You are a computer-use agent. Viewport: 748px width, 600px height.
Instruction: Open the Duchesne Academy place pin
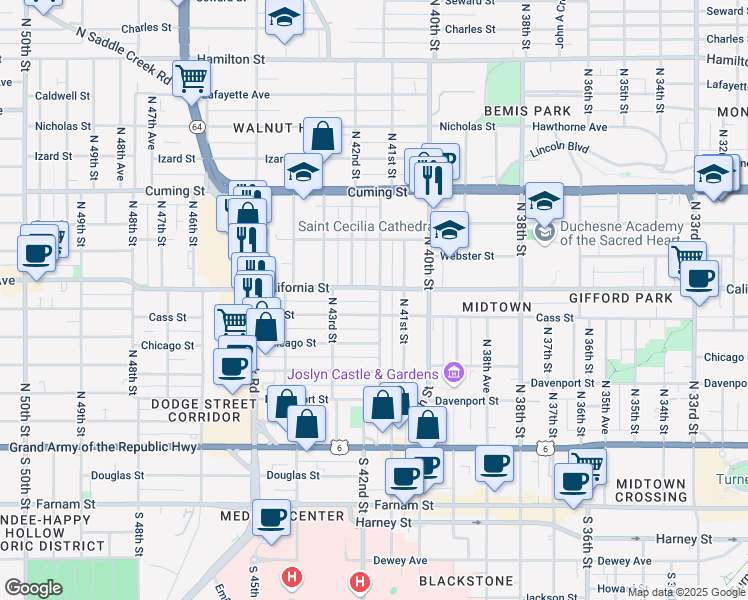[x=544, y=233]
